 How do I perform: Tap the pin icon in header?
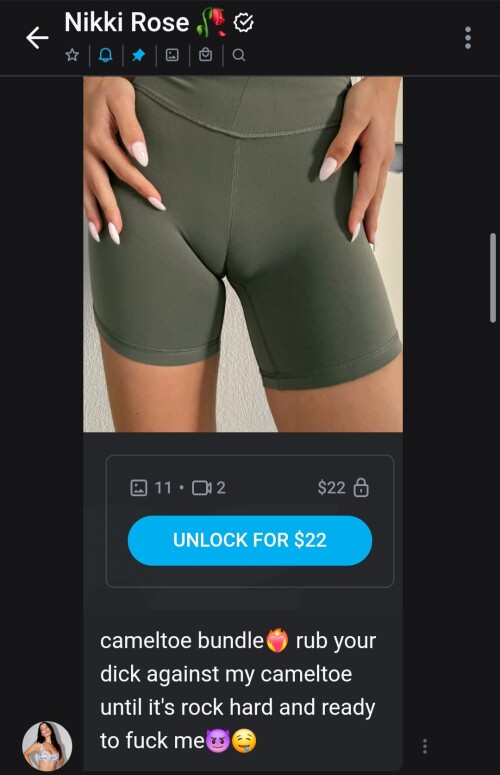139,55
